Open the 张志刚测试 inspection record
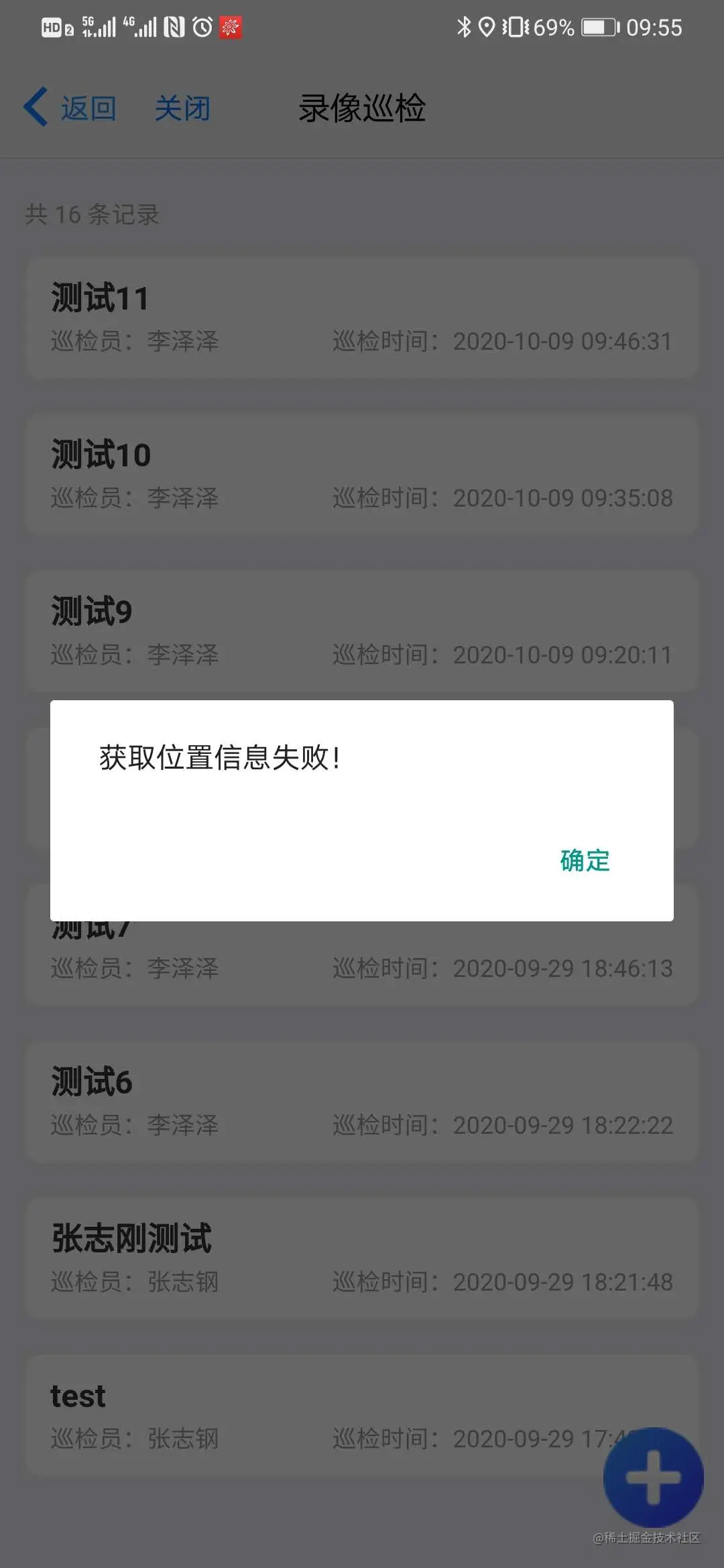The height and width of the screenshot is (1568, 724). point(362,1258)
